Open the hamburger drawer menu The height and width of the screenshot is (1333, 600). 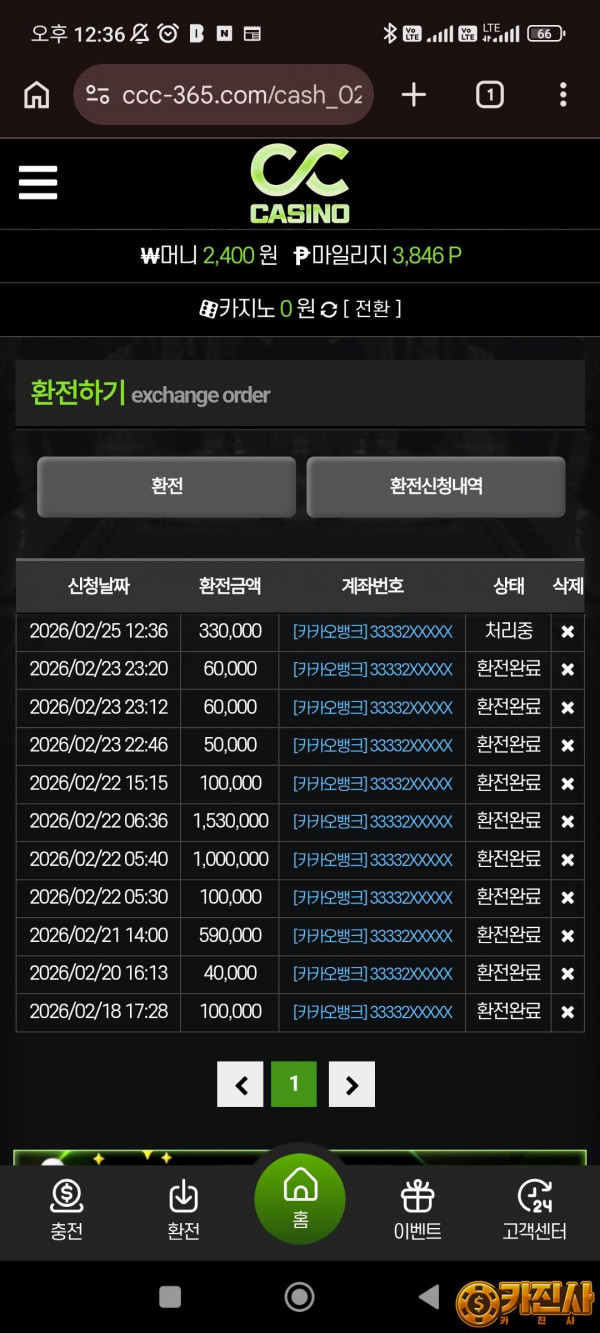(38, 183)
